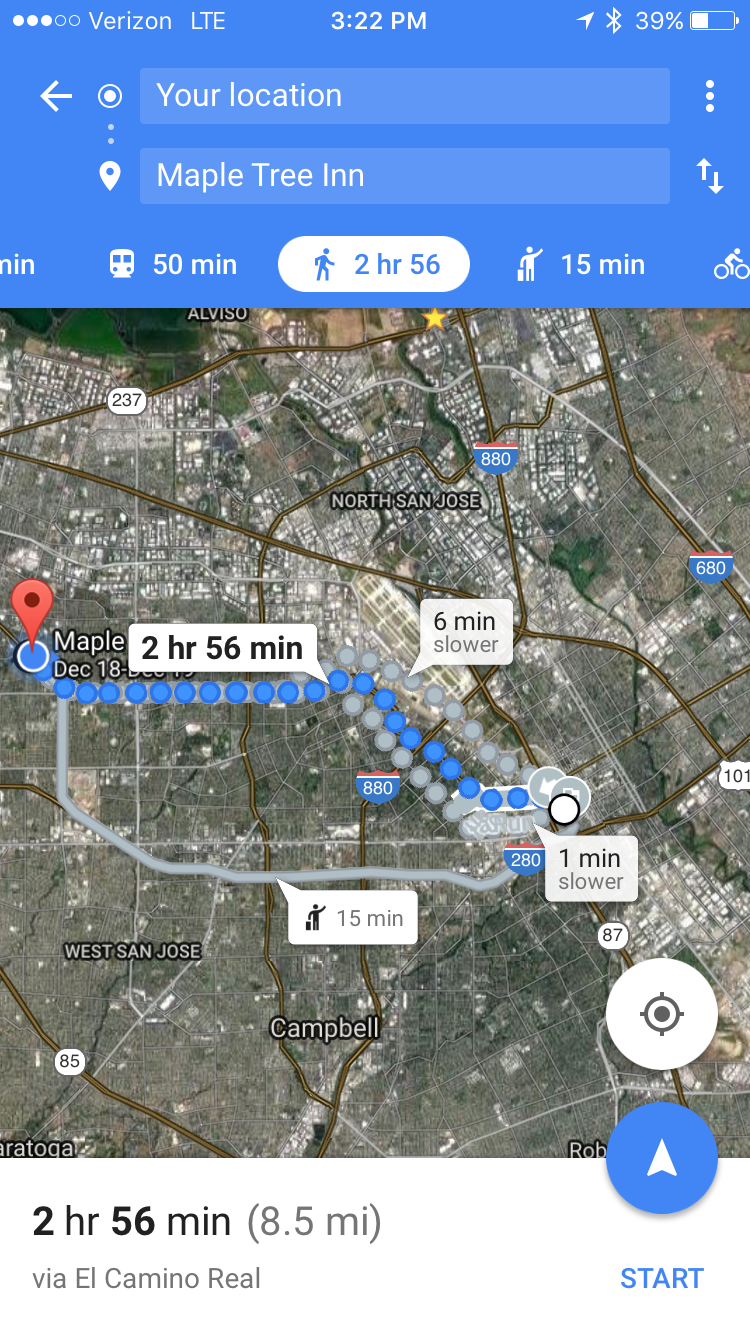Open the three-dot overflow menu
This screenshot has height=1334, width=750.
[709, 96]
